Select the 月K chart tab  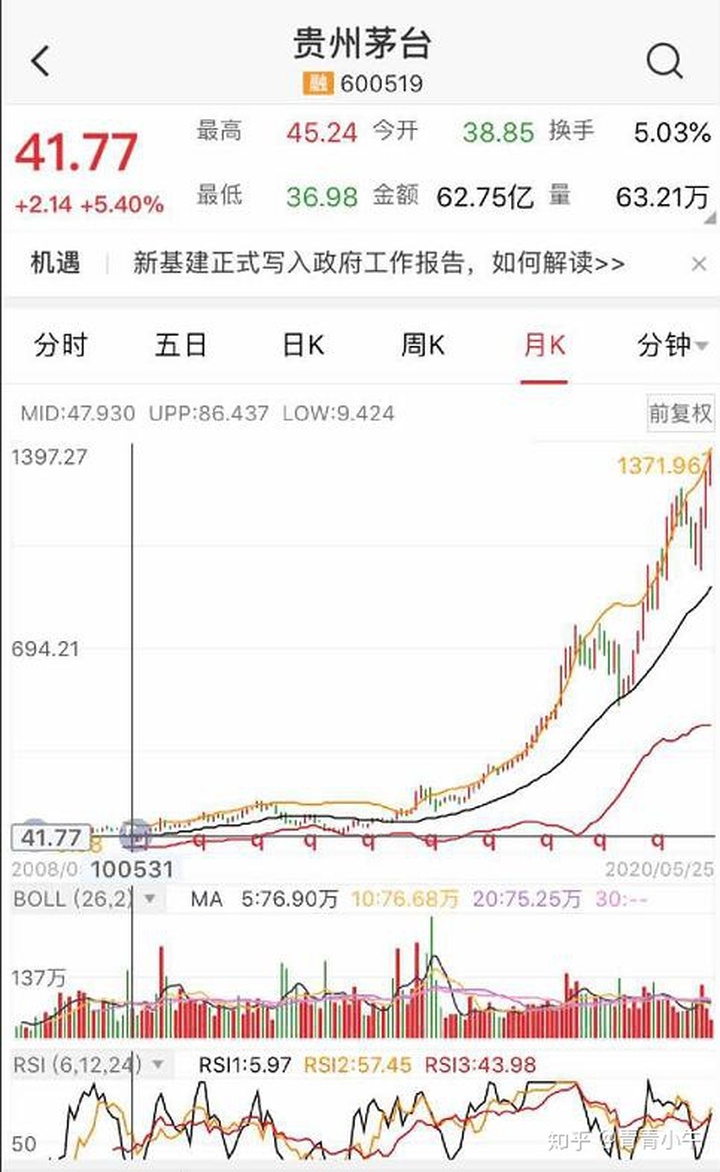coord(544,346)
